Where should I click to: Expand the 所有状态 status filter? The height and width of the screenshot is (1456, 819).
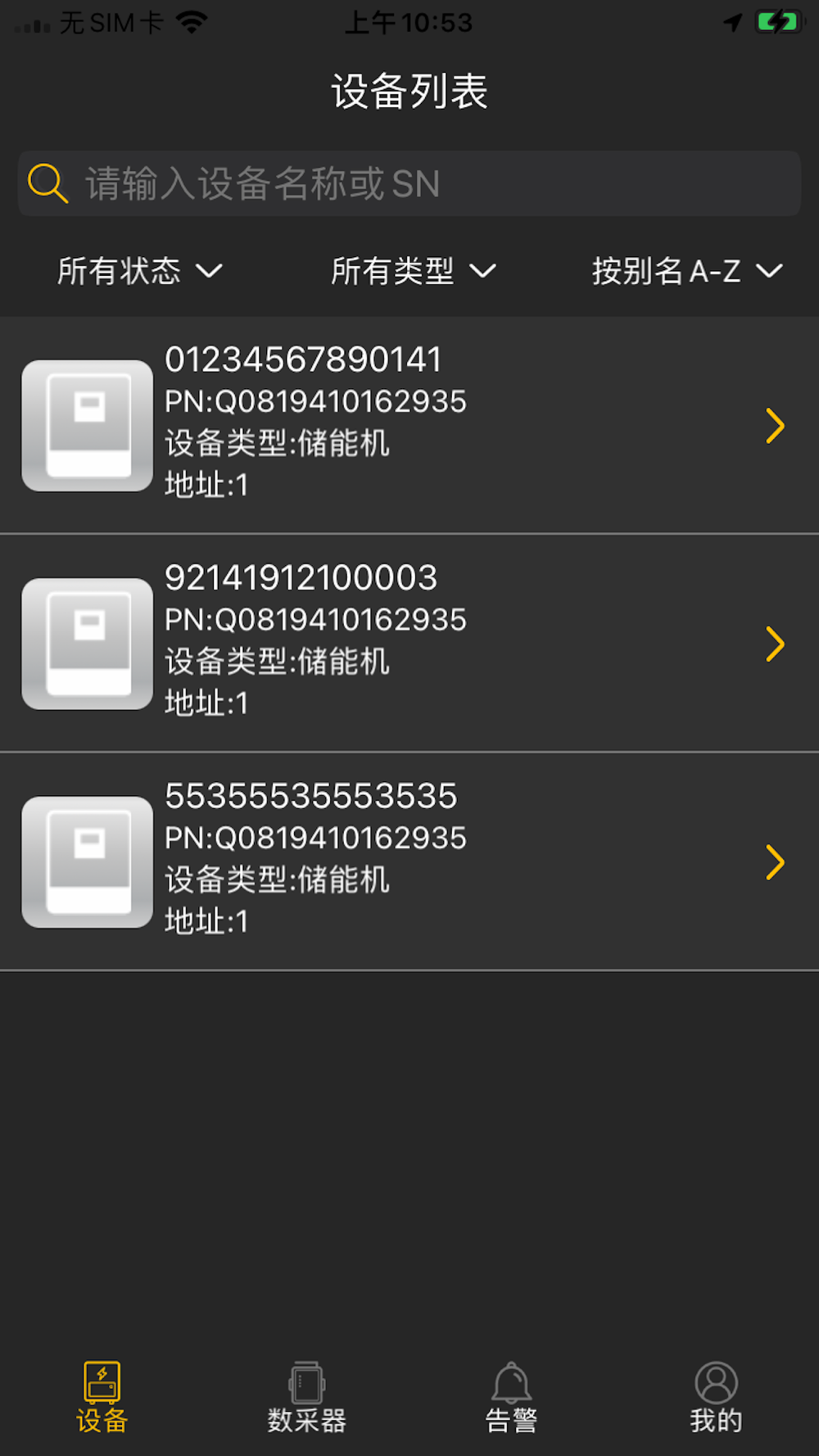(139, 271)
